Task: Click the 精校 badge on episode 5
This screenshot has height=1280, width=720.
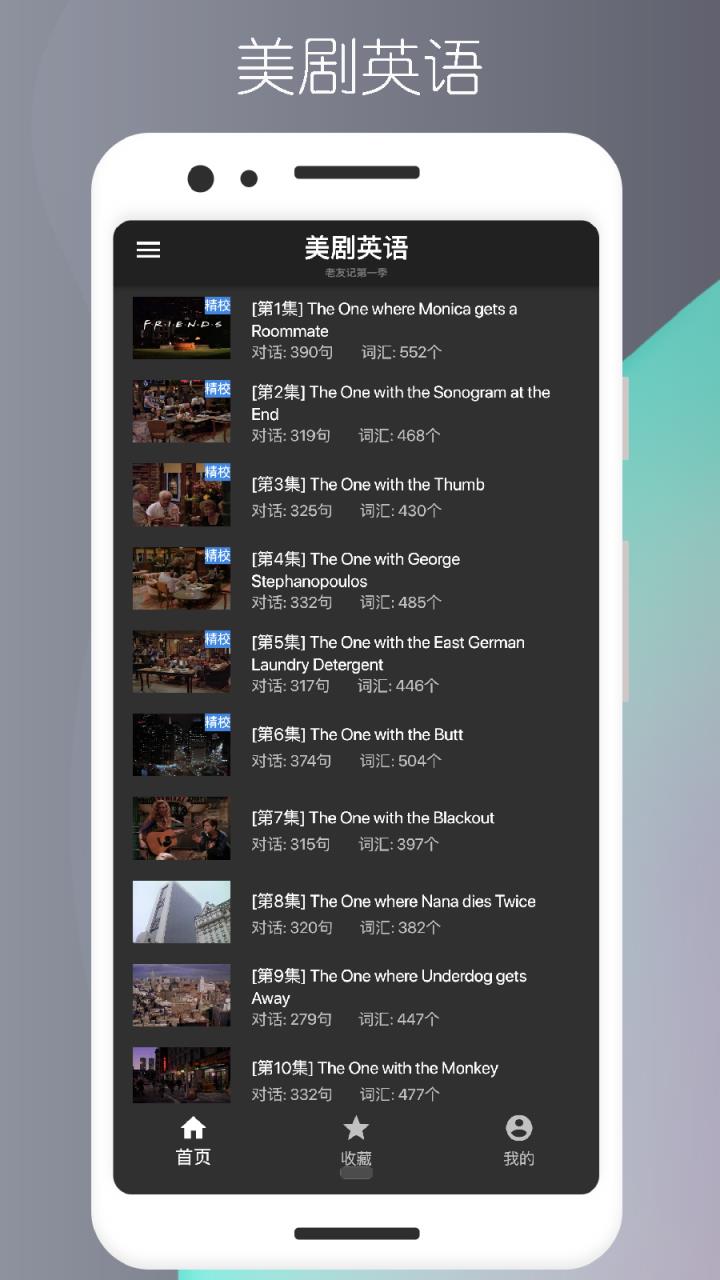Action: tap(217, 639)
